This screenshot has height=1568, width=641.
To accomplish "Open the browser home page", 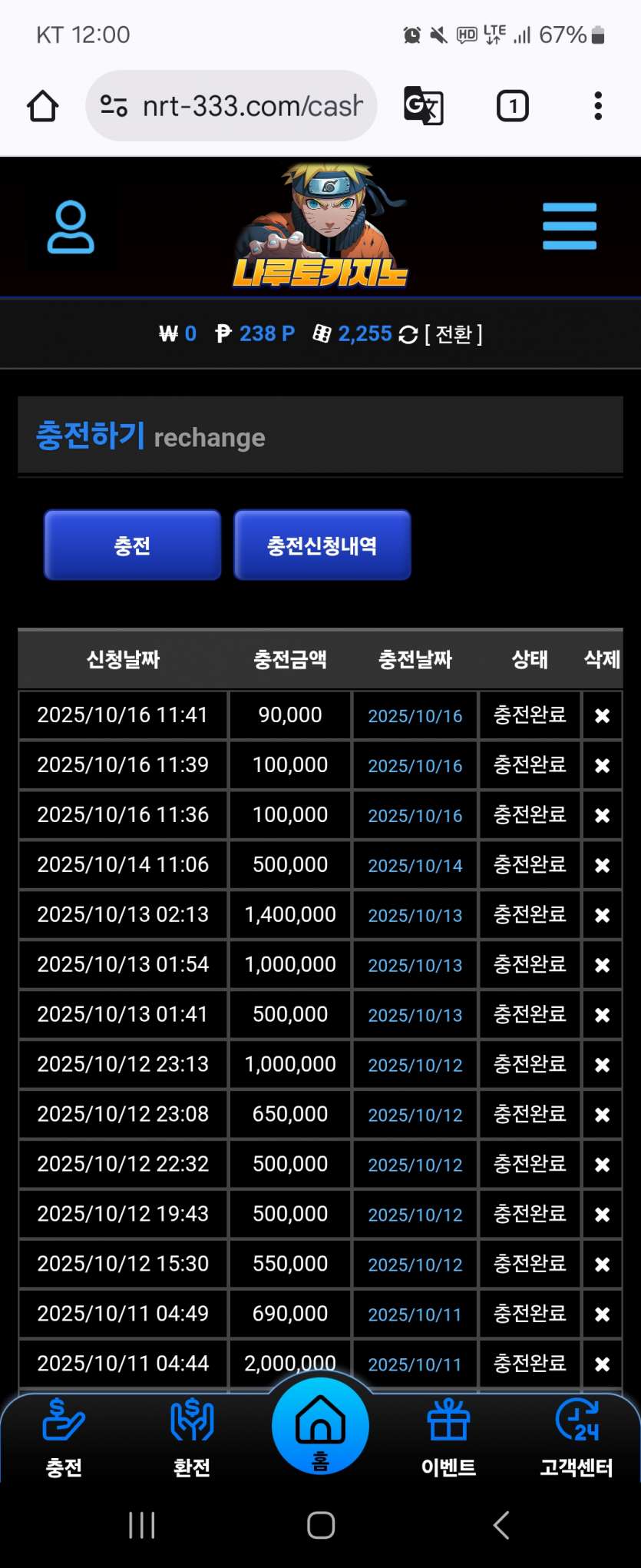I will tap(43, 106).
